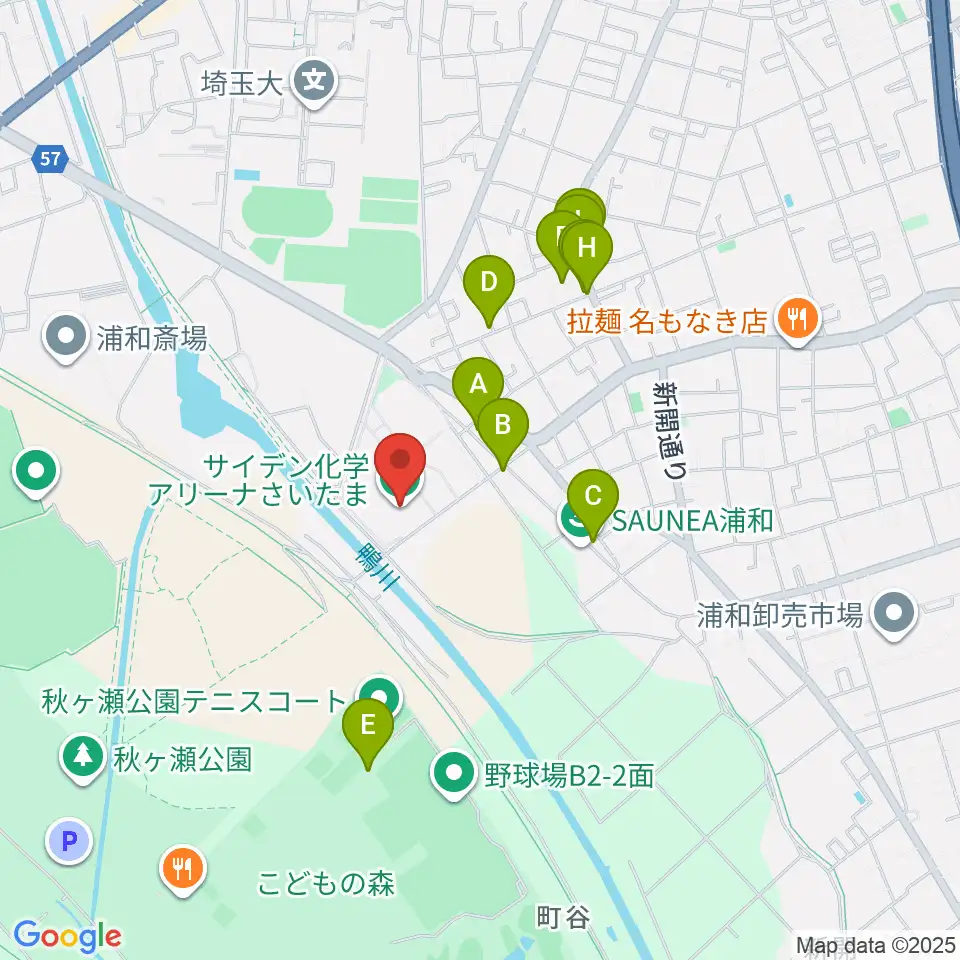
Task: Open the green marker labeled B
Action: (503, 426)
